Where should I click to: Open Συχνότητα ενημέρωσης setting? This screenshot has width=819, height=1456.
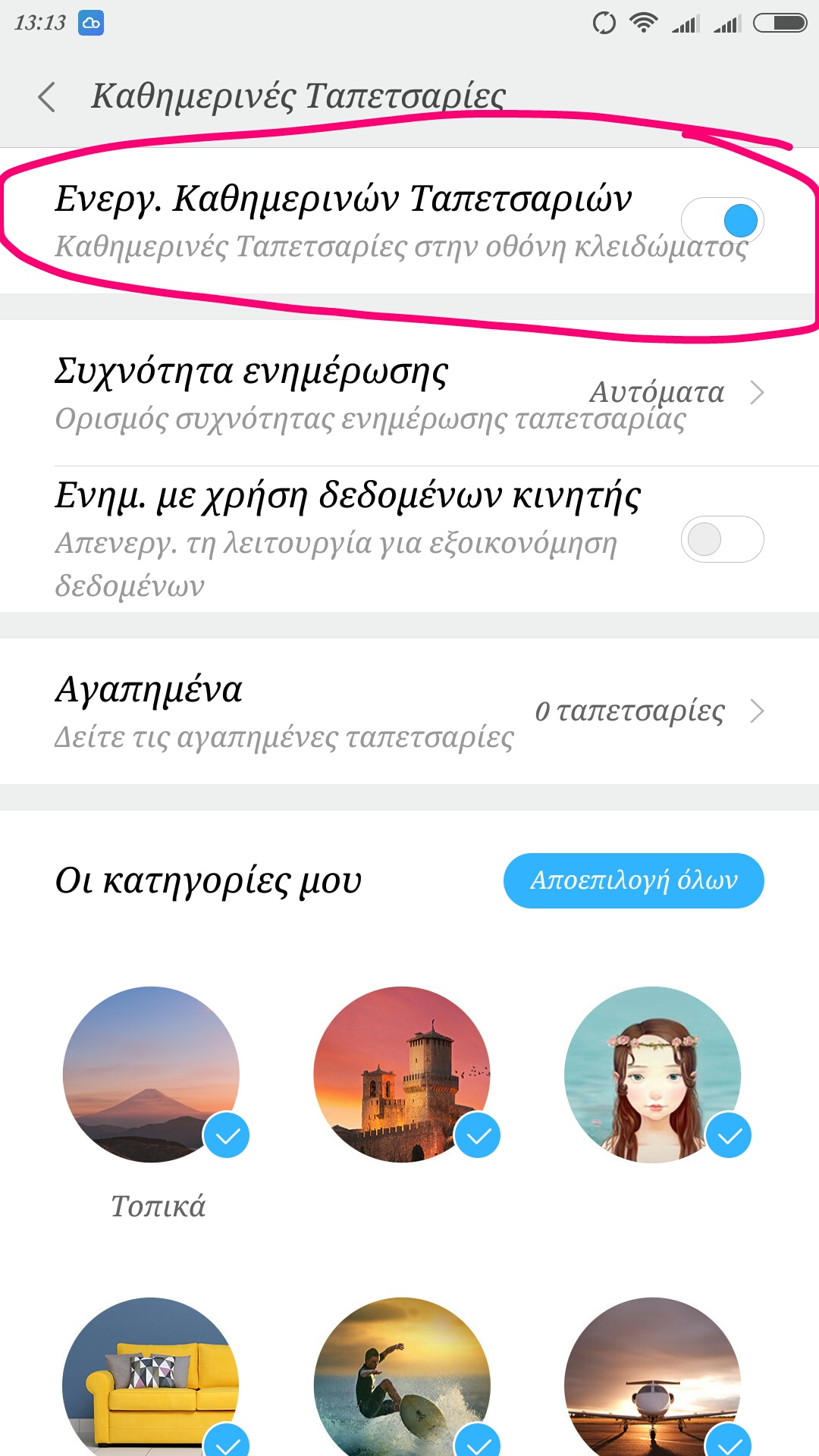tap(409, 393)
